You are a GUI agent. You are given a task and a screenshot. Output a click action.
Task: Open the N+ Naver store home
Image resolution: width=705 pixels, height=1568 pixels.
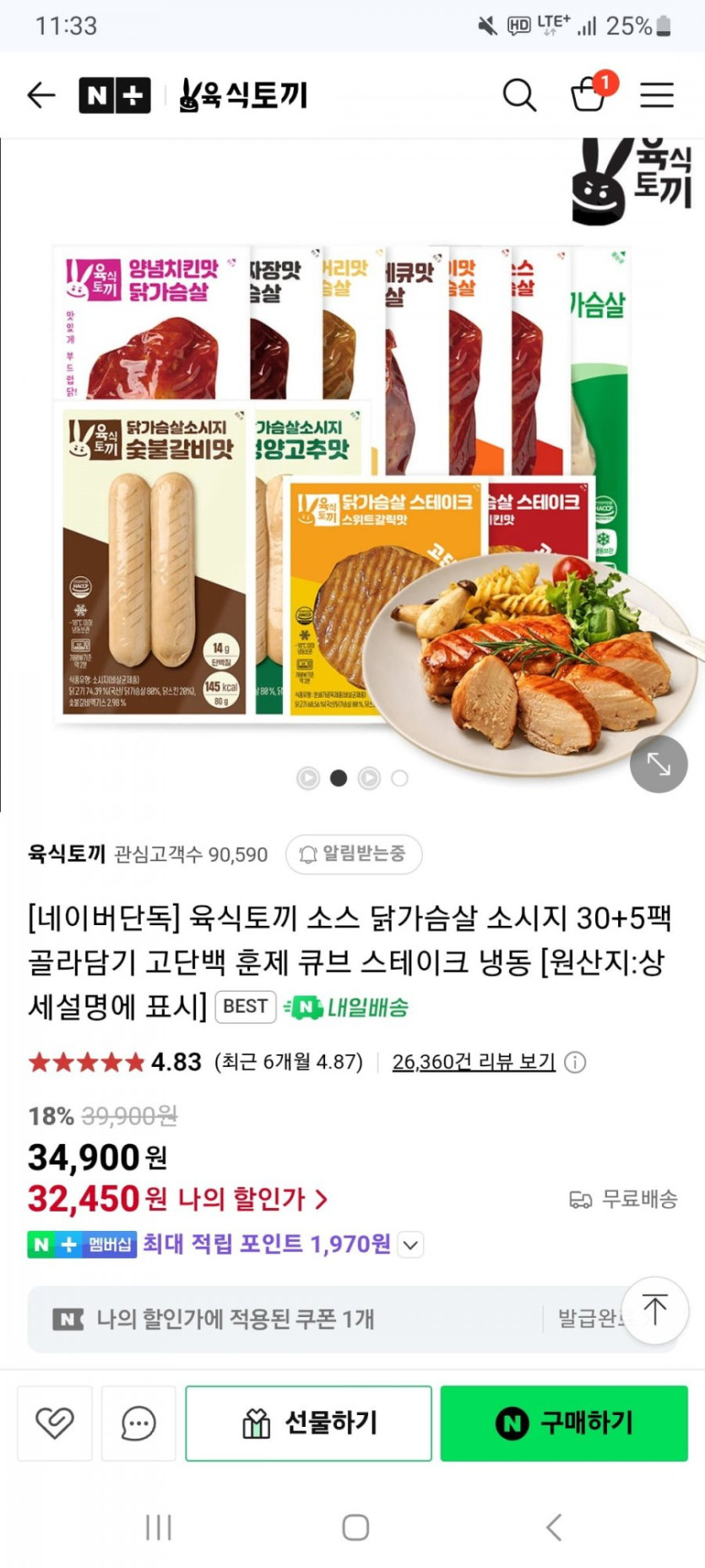tap(114, 95)
